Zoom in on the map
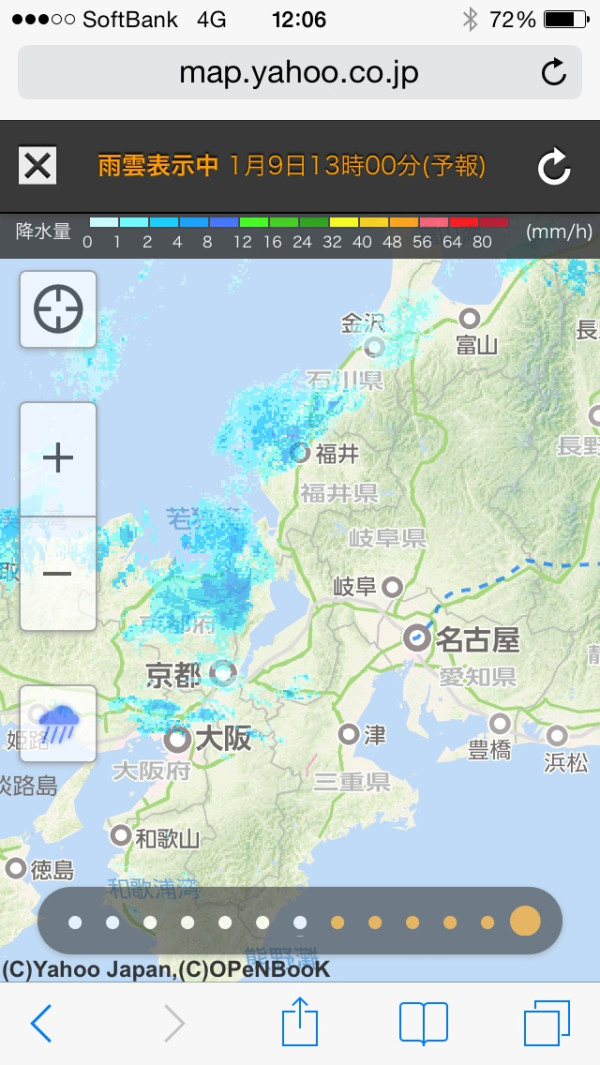The width and height of the screenshot is (600, 1065). point(58,458)
